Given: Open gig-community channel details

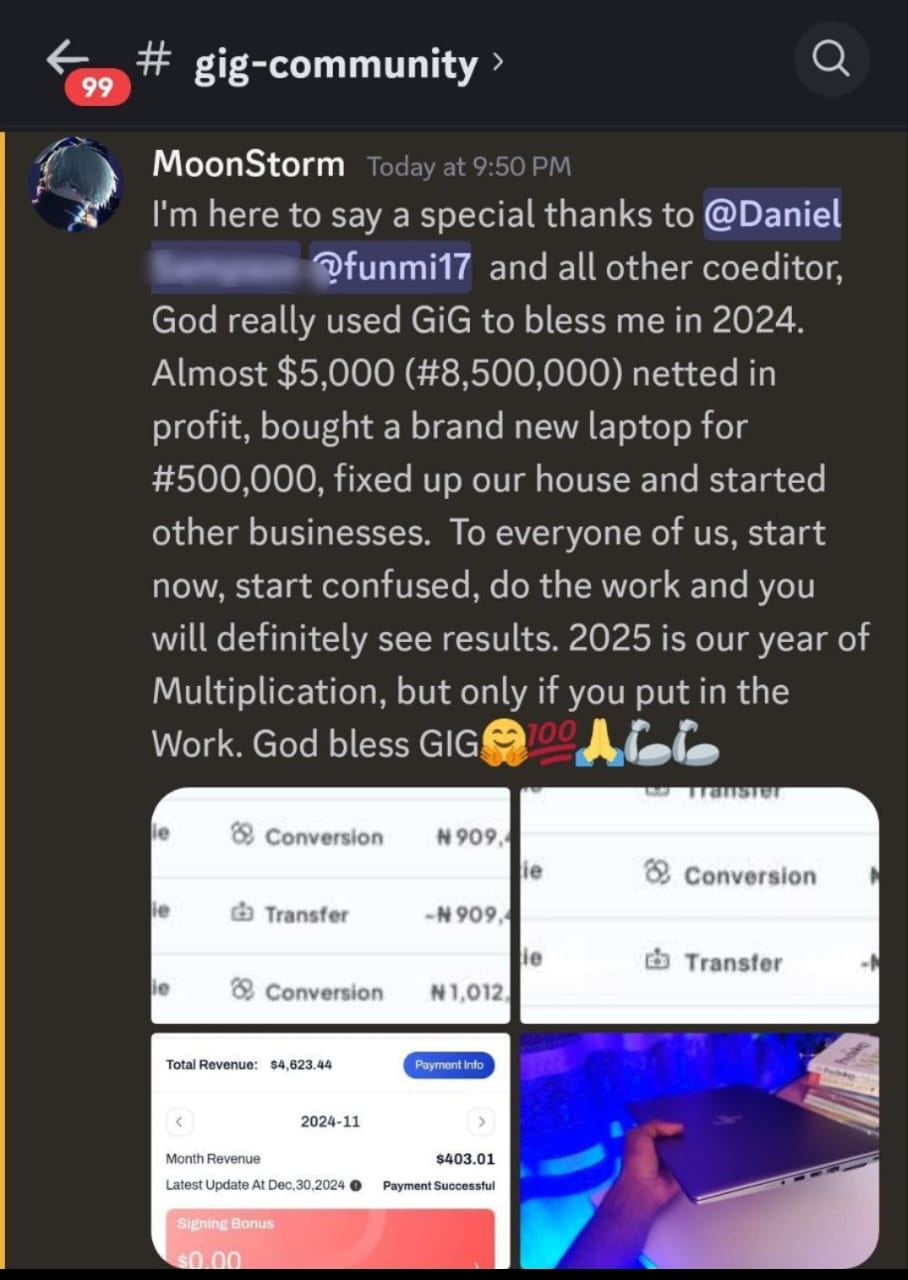Looking at the screenshot, I should tap(320, 64).
